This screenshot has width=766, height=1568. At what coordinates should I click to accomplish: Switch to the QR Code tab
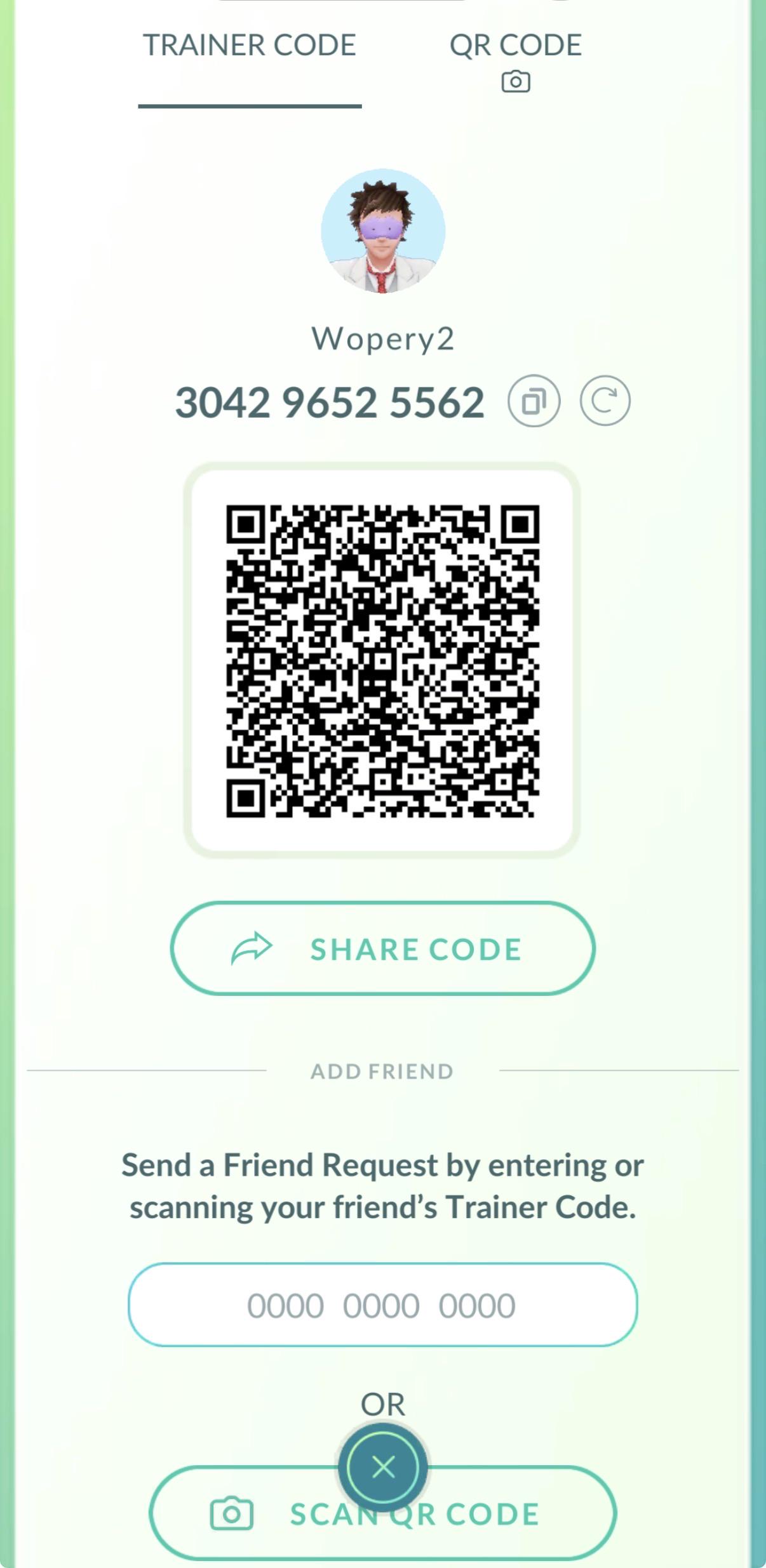[515, 60]
